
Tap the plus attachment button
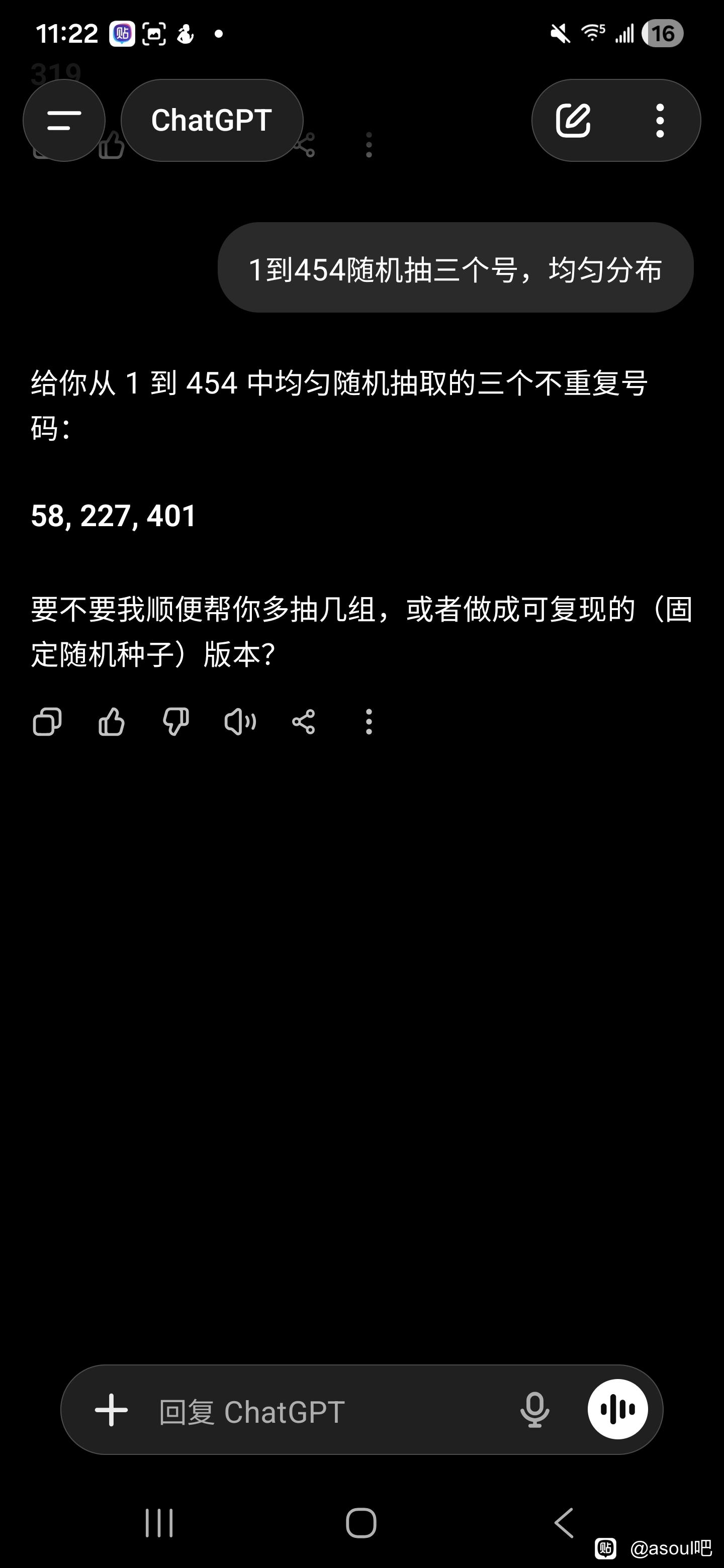click(x=112, y=1410)
